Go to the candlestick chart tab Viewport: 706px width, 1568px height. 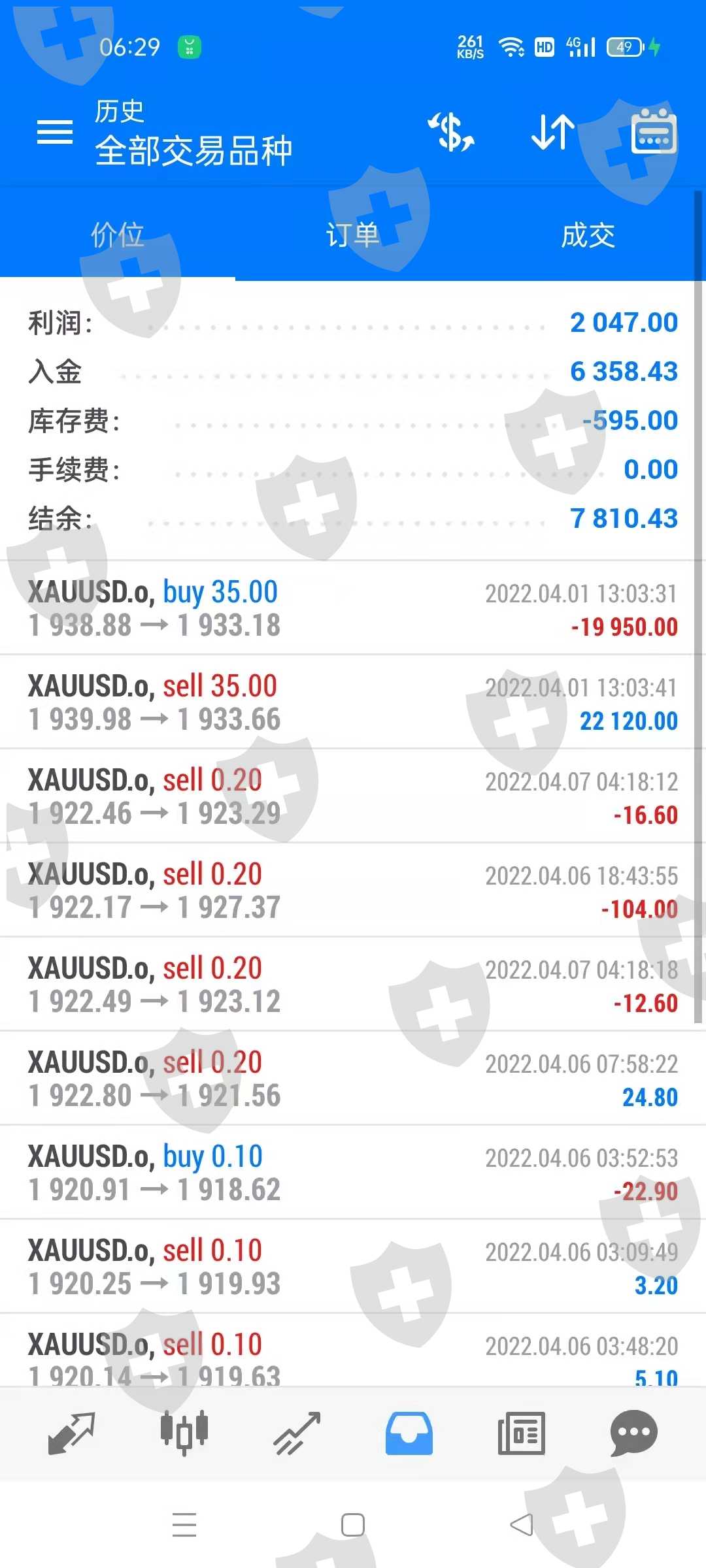184,1433
